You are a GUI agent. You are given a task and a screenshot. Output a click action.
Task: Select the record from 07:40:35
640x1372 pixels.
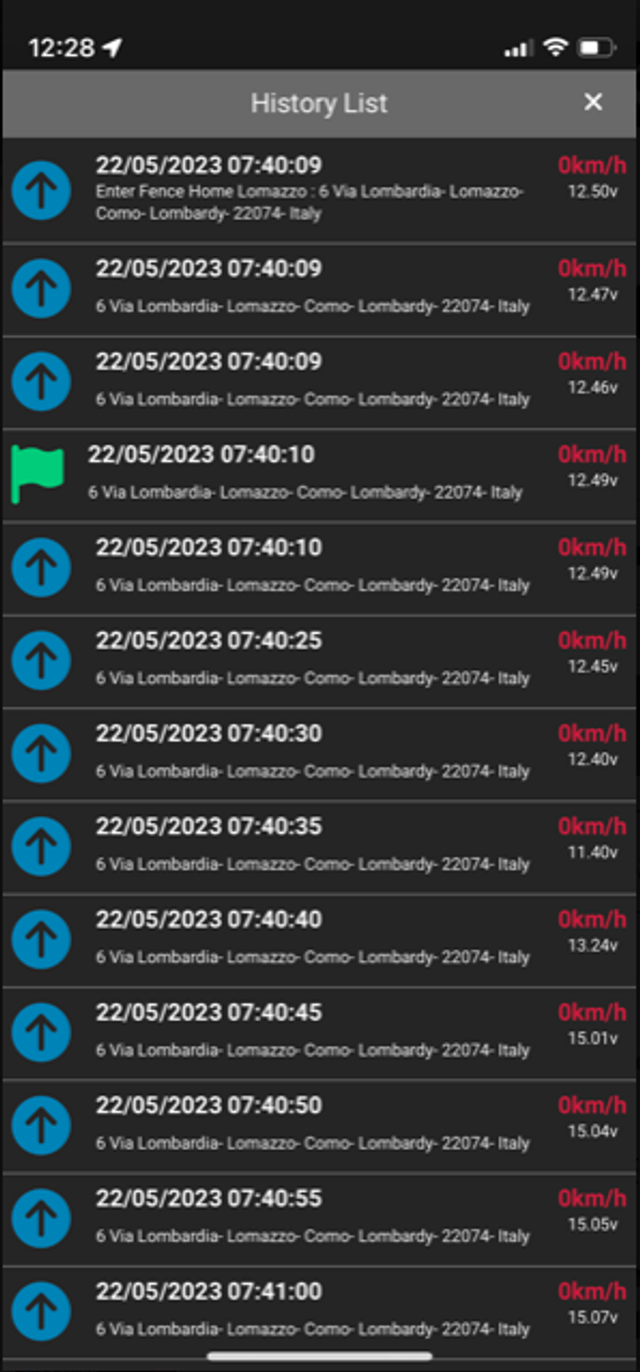[x=320, y=848]
